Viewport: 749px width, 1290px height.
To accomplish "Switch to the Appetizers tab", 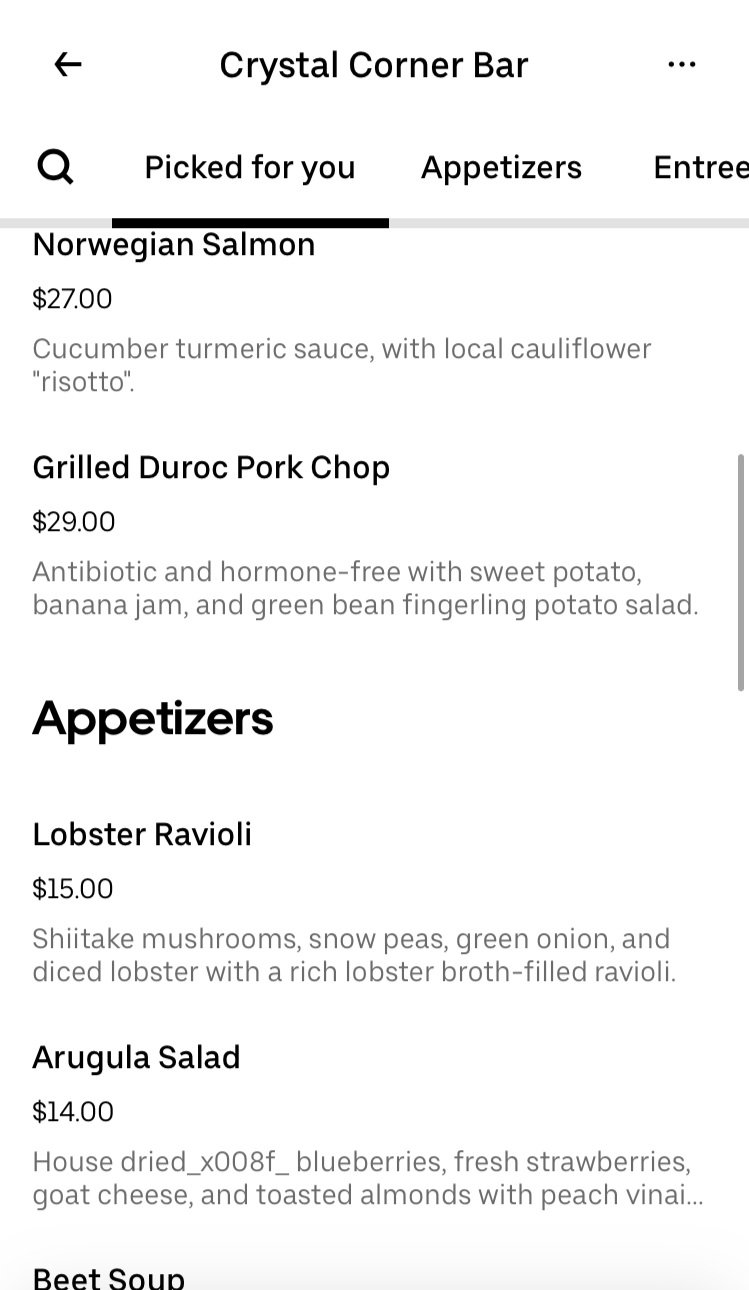I will [x=501, y=167].
